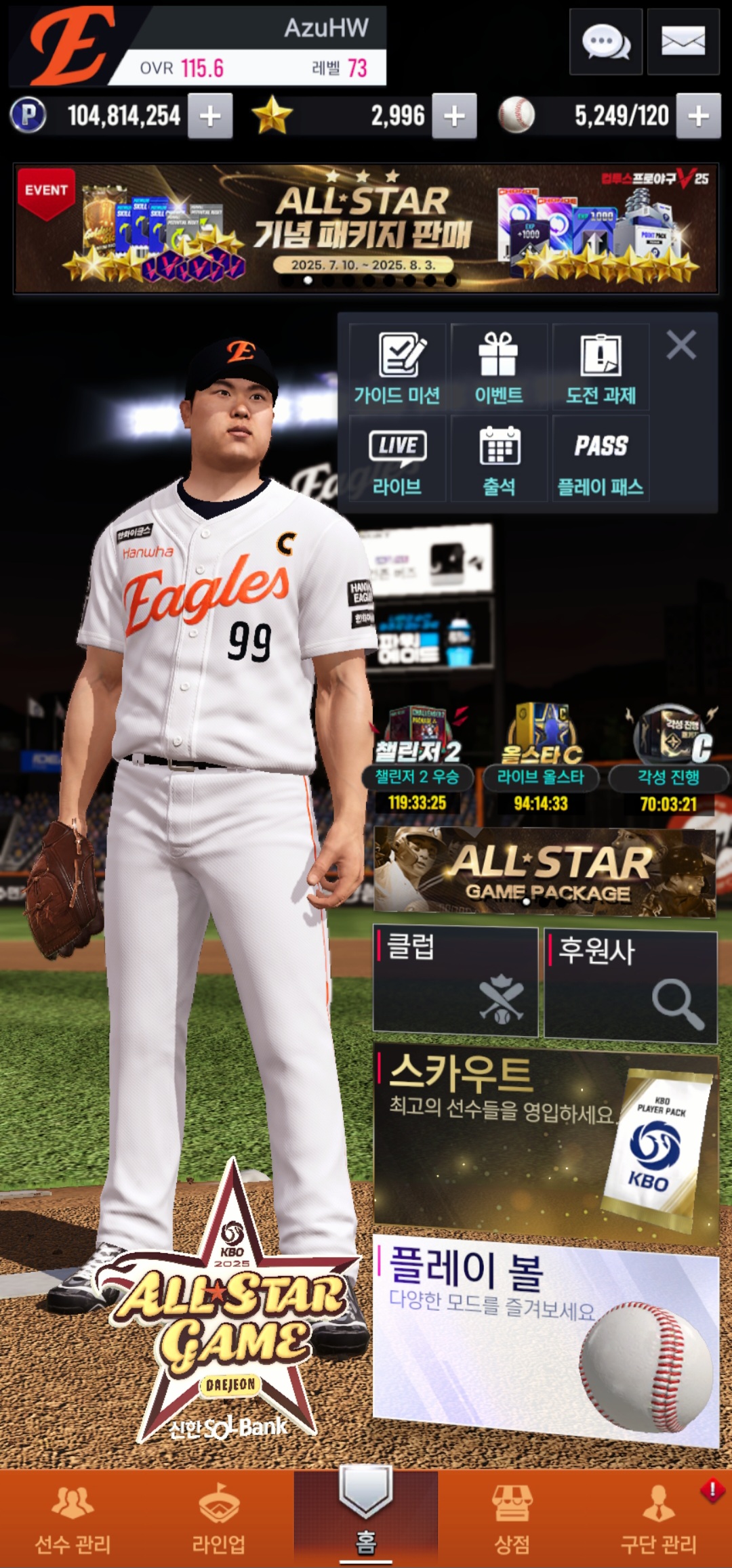The width and height of the screenshot is (732, 1568).
Task: Add more points with the P plus button
Action: 210,116
